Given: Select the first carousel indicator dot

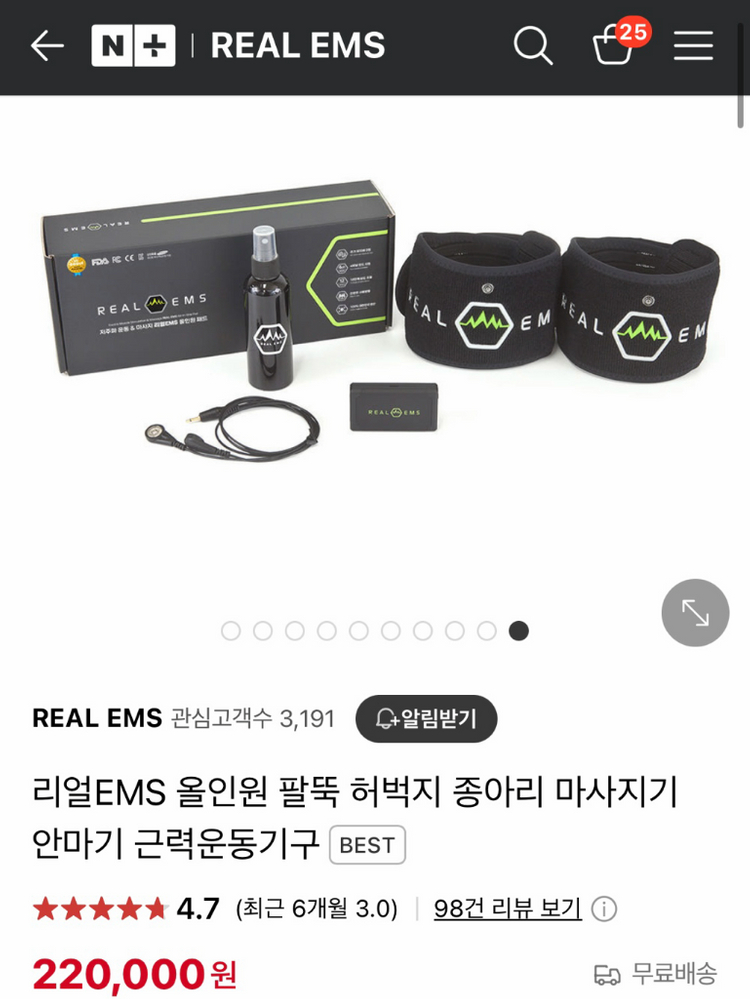Looking at the screenshot, I should pyautogui.click(x=233, y=632).
